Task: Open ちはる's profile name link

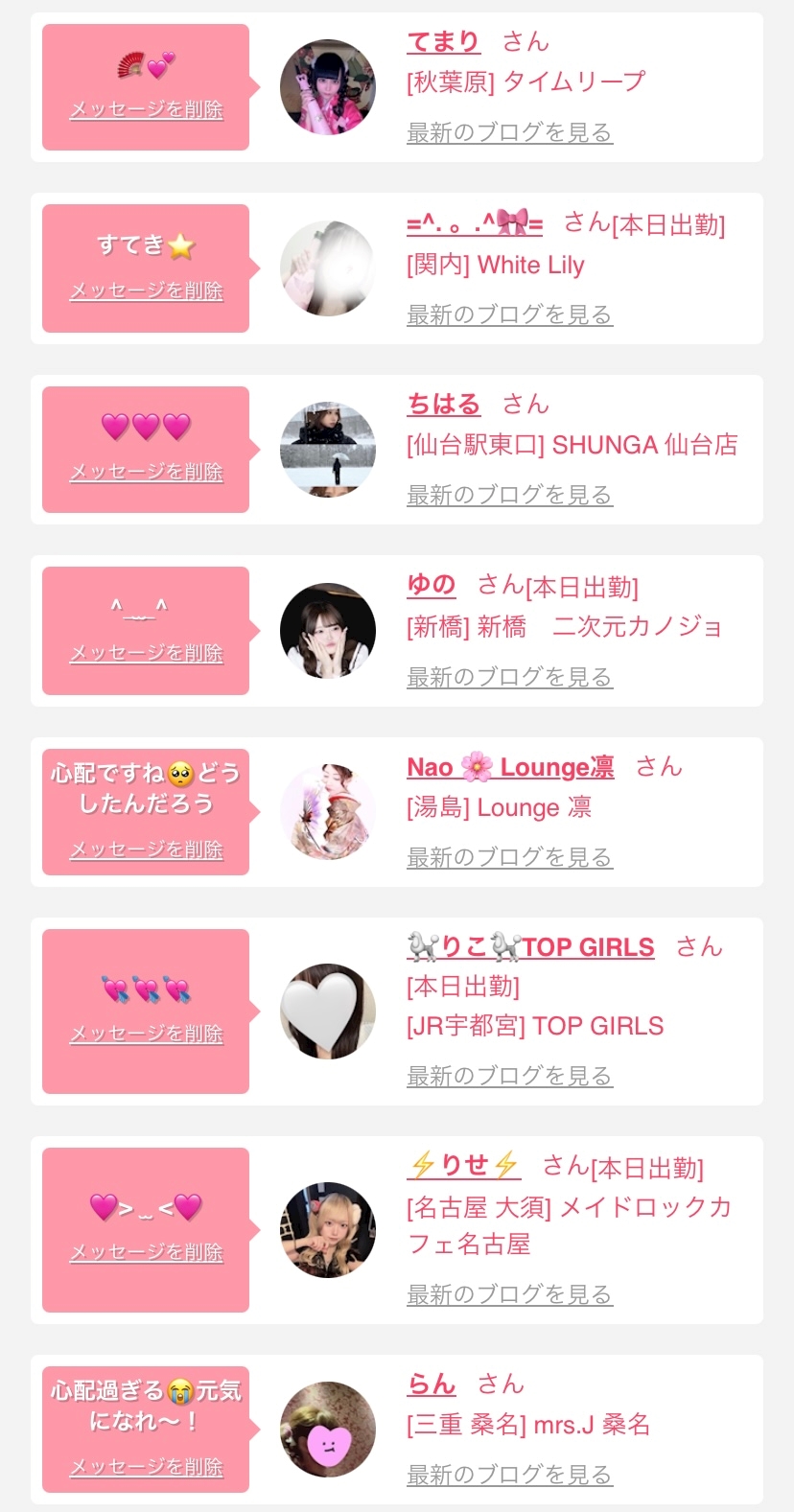Action: [x=443, y=405]
